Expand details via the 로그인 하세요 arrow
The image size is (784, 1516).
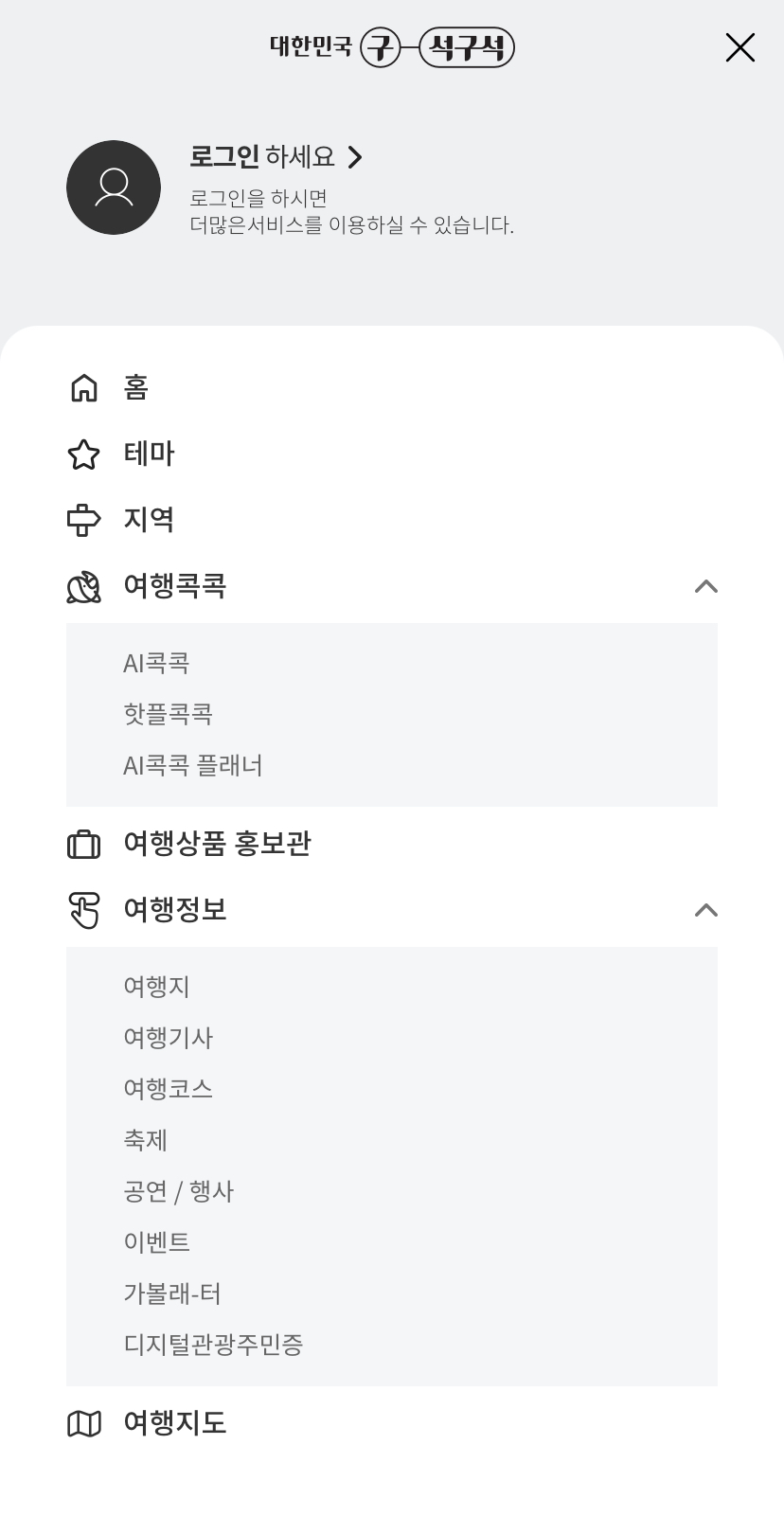(357, 157)
